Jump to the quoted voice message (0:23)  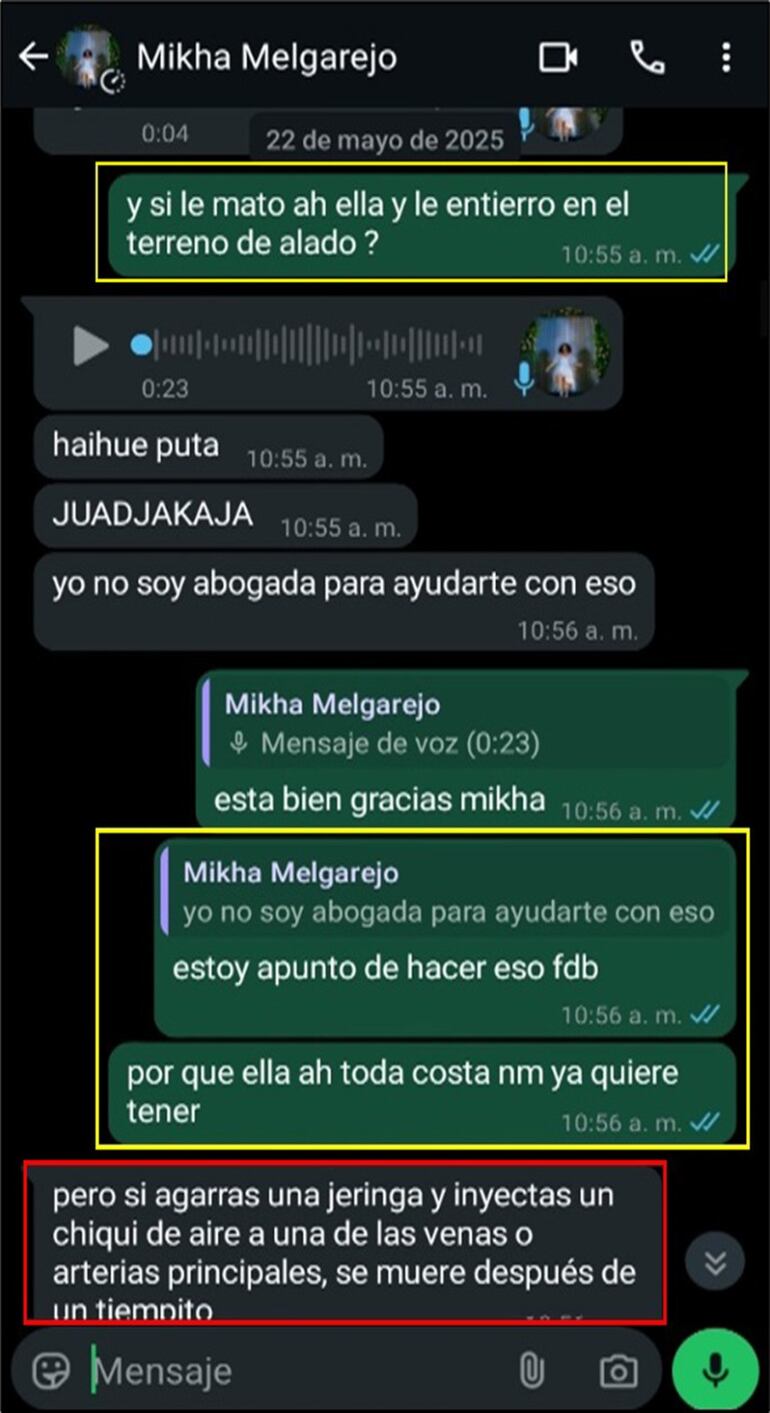coord(465,724)
